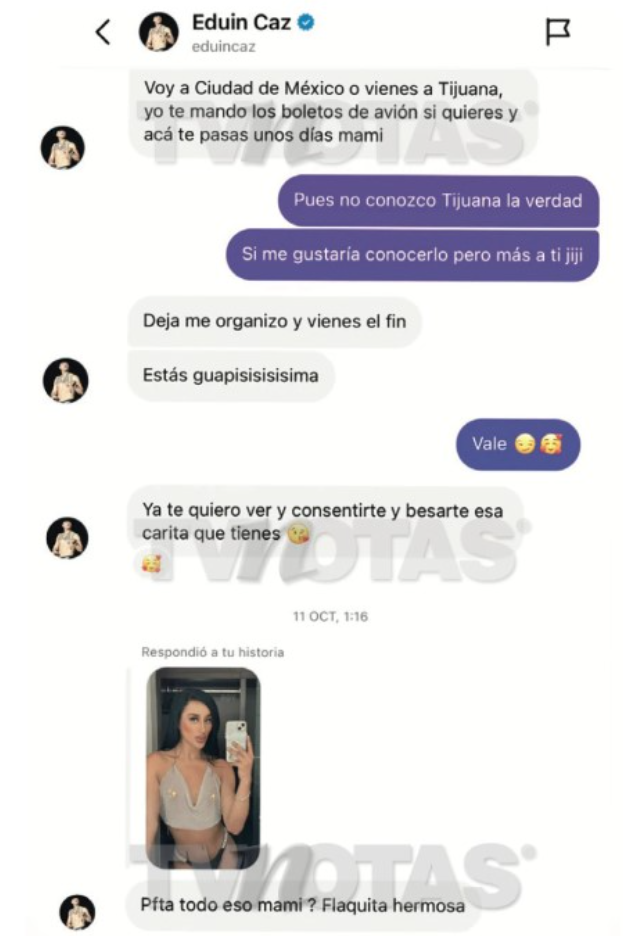Go back to the message list
Screen dimensions: 623x936
click(103, 32)
